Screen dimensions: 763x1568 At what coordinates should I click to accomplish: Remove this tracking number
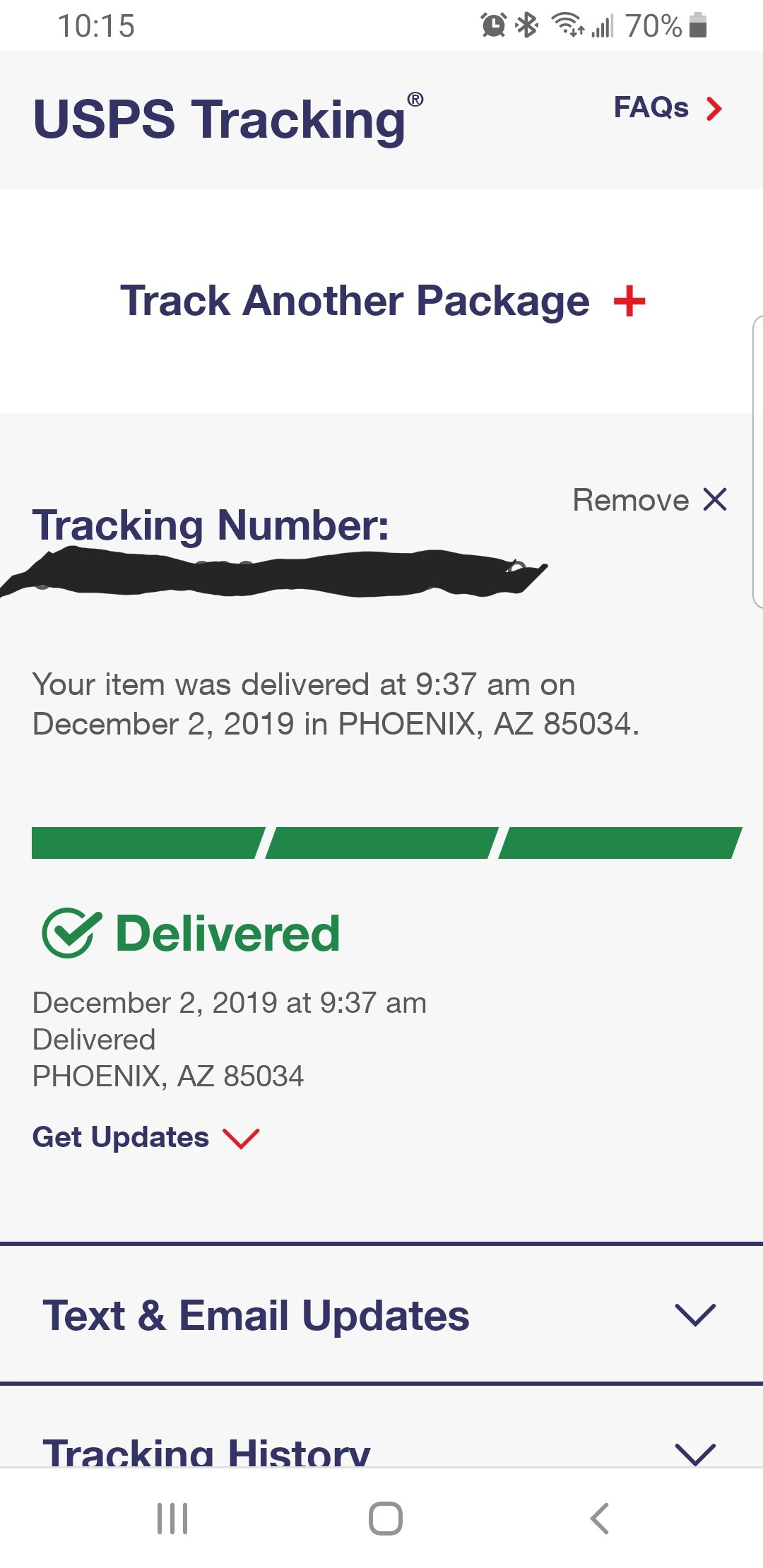649,500
